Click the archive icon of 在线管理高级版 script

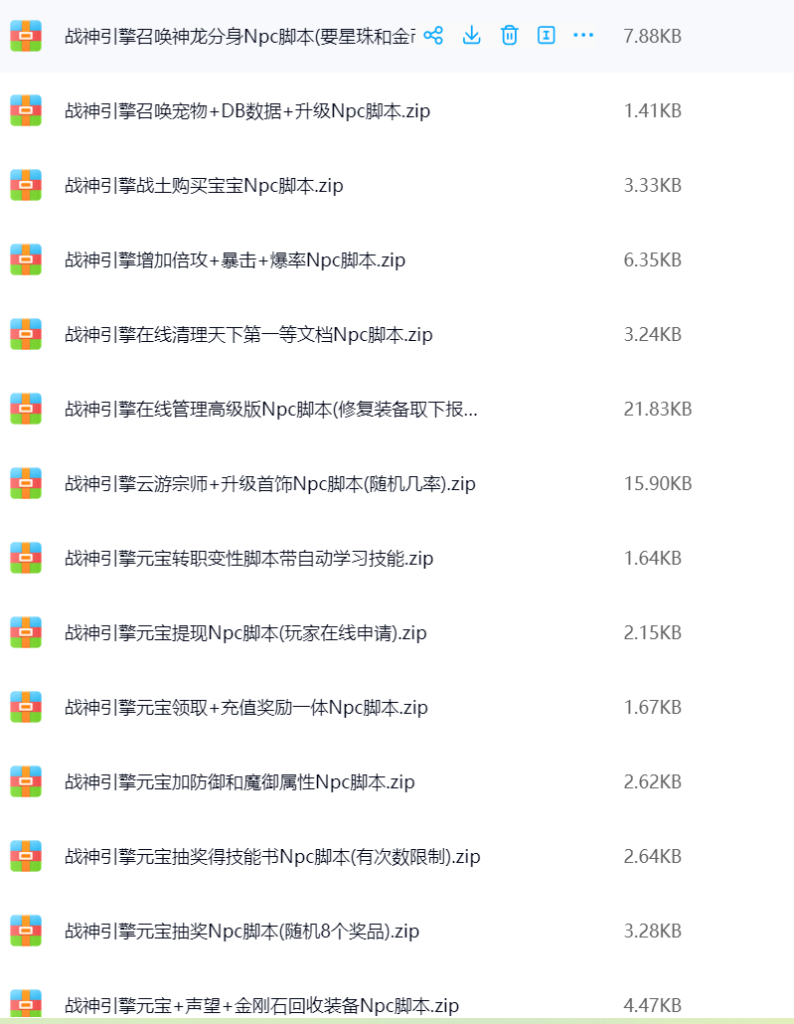(x=25, y=409)
